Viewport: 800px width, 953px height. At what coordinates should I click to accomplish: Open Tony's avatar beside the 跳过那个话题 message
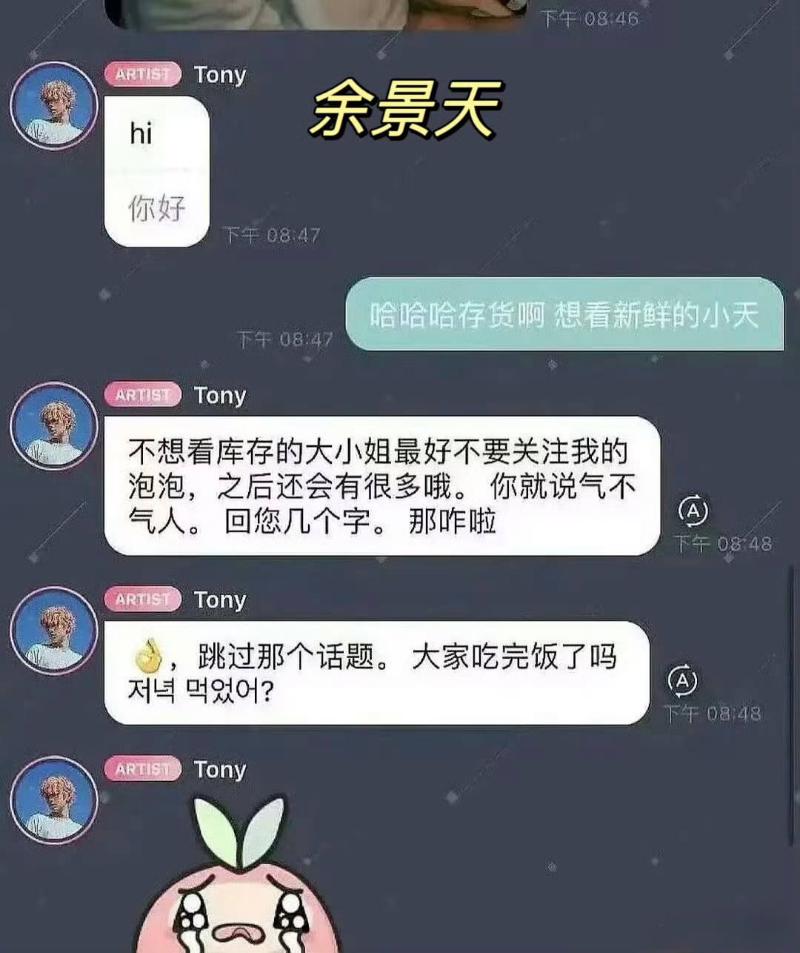pos(54,630)
